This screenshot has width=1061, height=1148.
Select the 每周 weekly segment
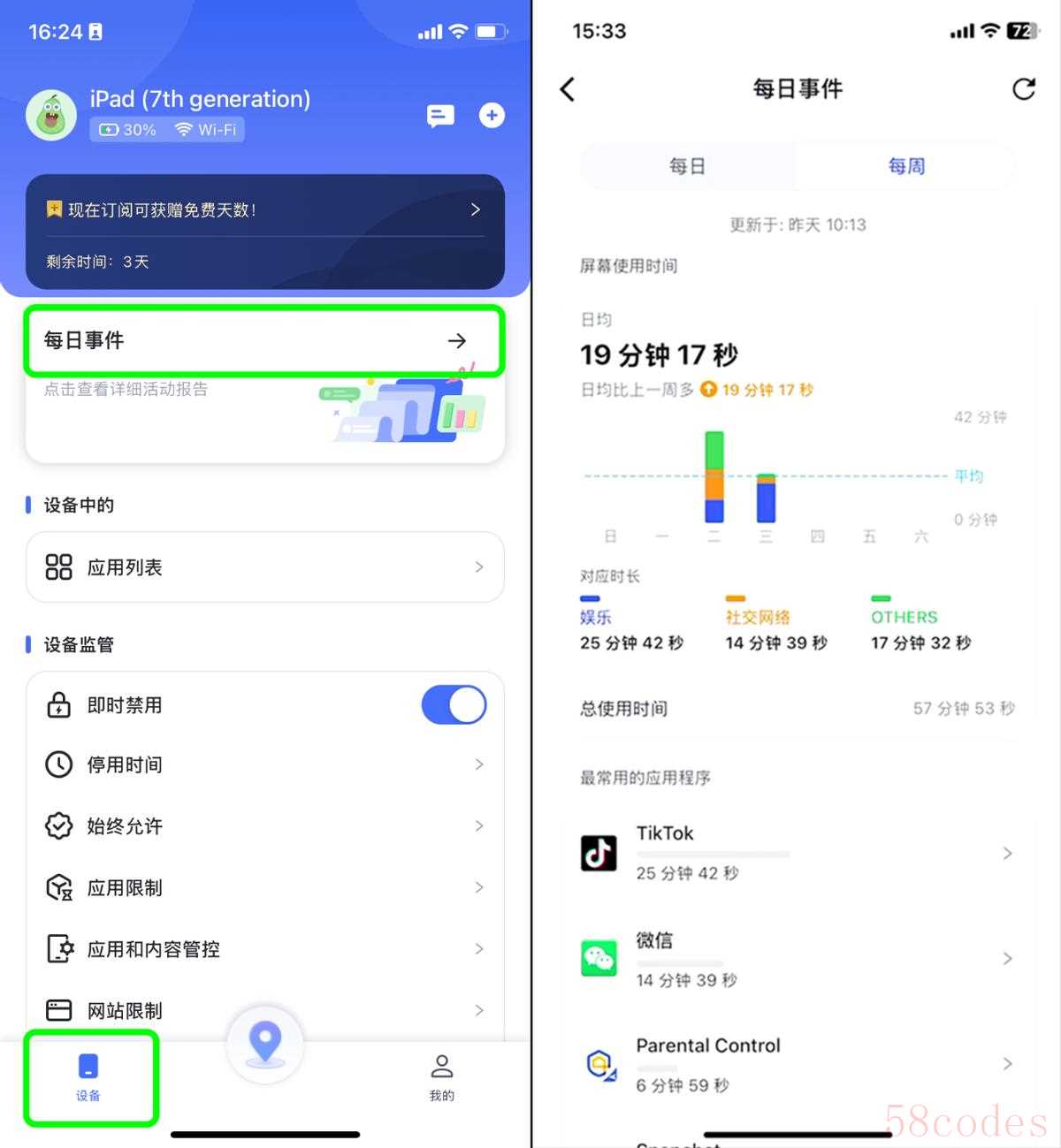tap(906, 166)
